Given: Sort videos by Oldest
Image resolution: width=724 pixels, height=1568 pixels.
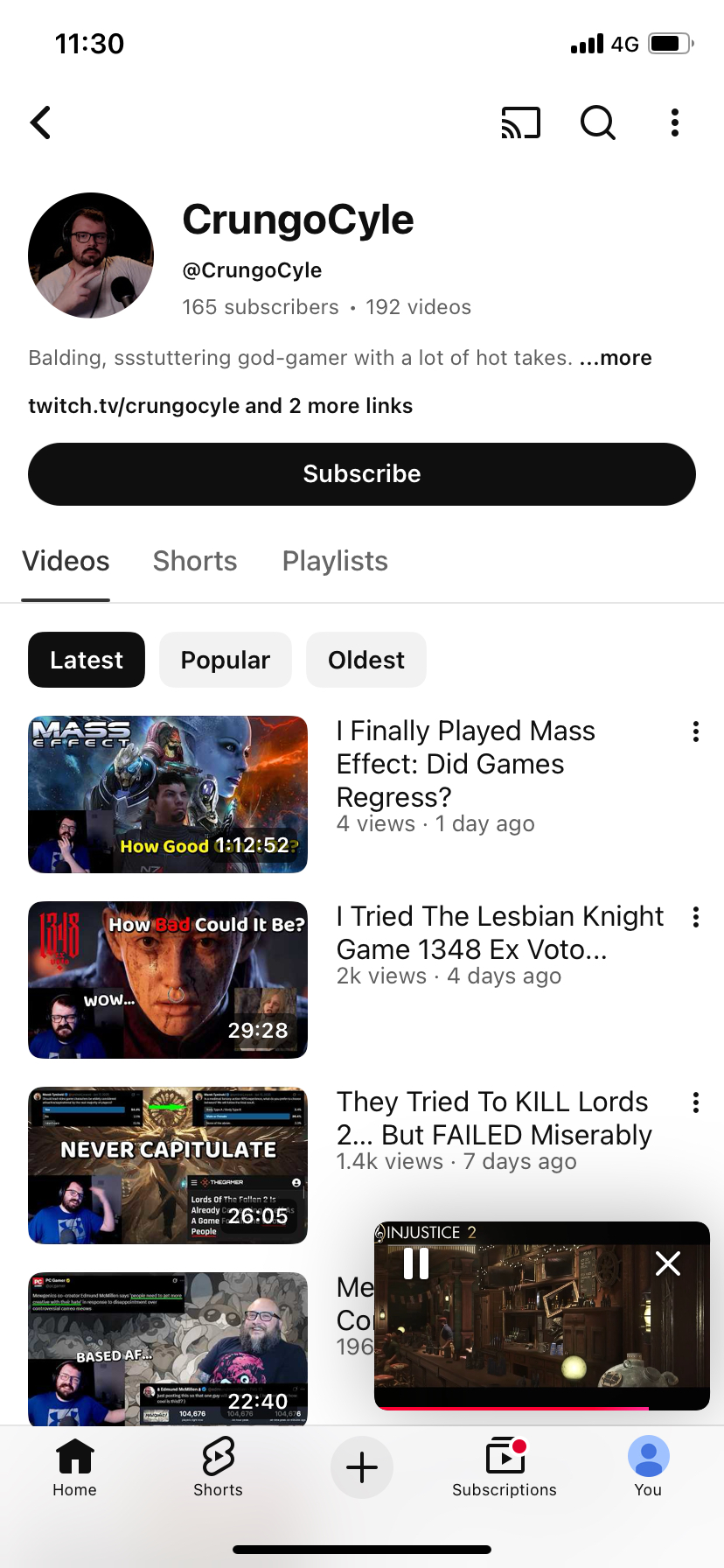Looking at the screenshot, I should (x=366, y=660).
